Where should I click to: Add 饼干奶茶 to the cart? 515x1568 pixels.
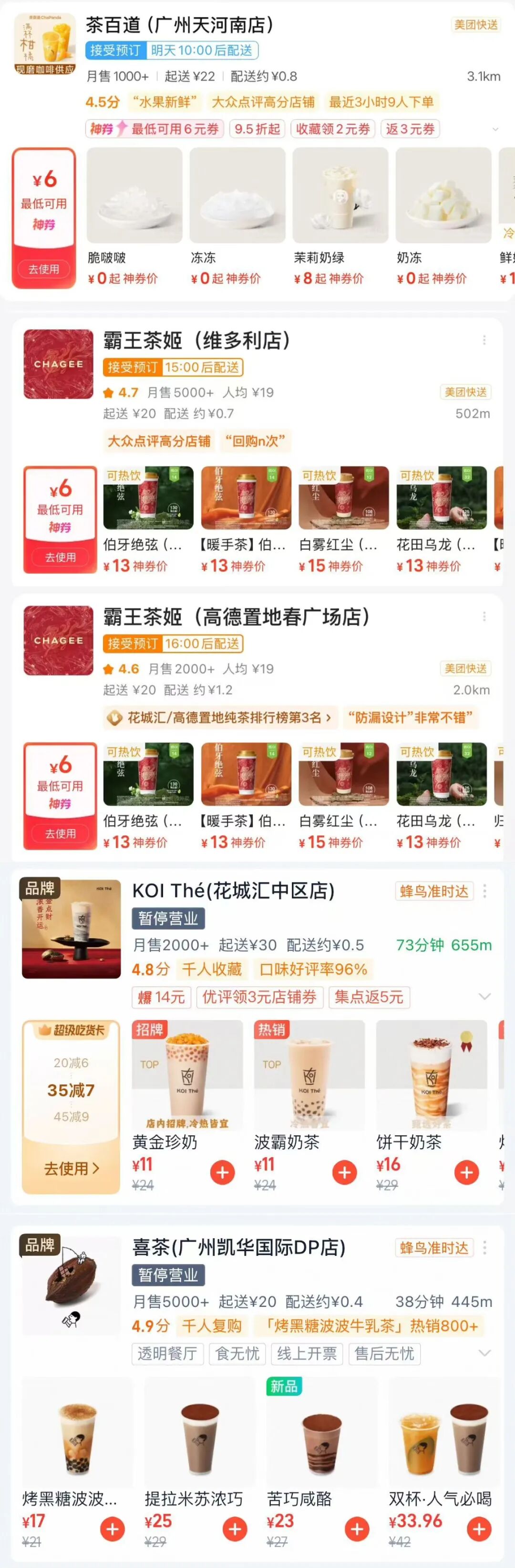467,1173
